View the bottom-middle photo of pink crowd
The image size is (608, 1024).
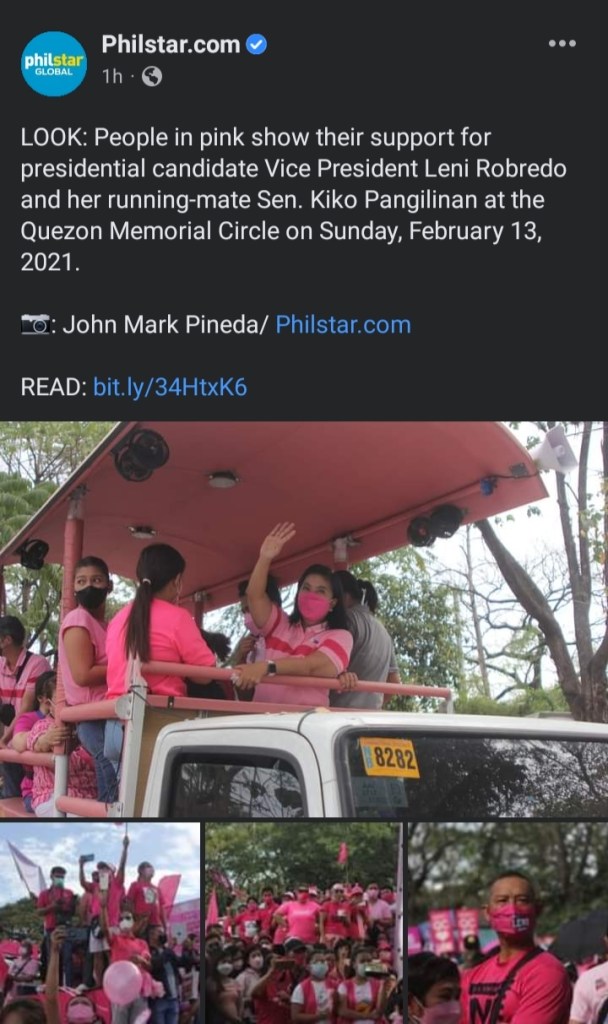tap(304, 922)
